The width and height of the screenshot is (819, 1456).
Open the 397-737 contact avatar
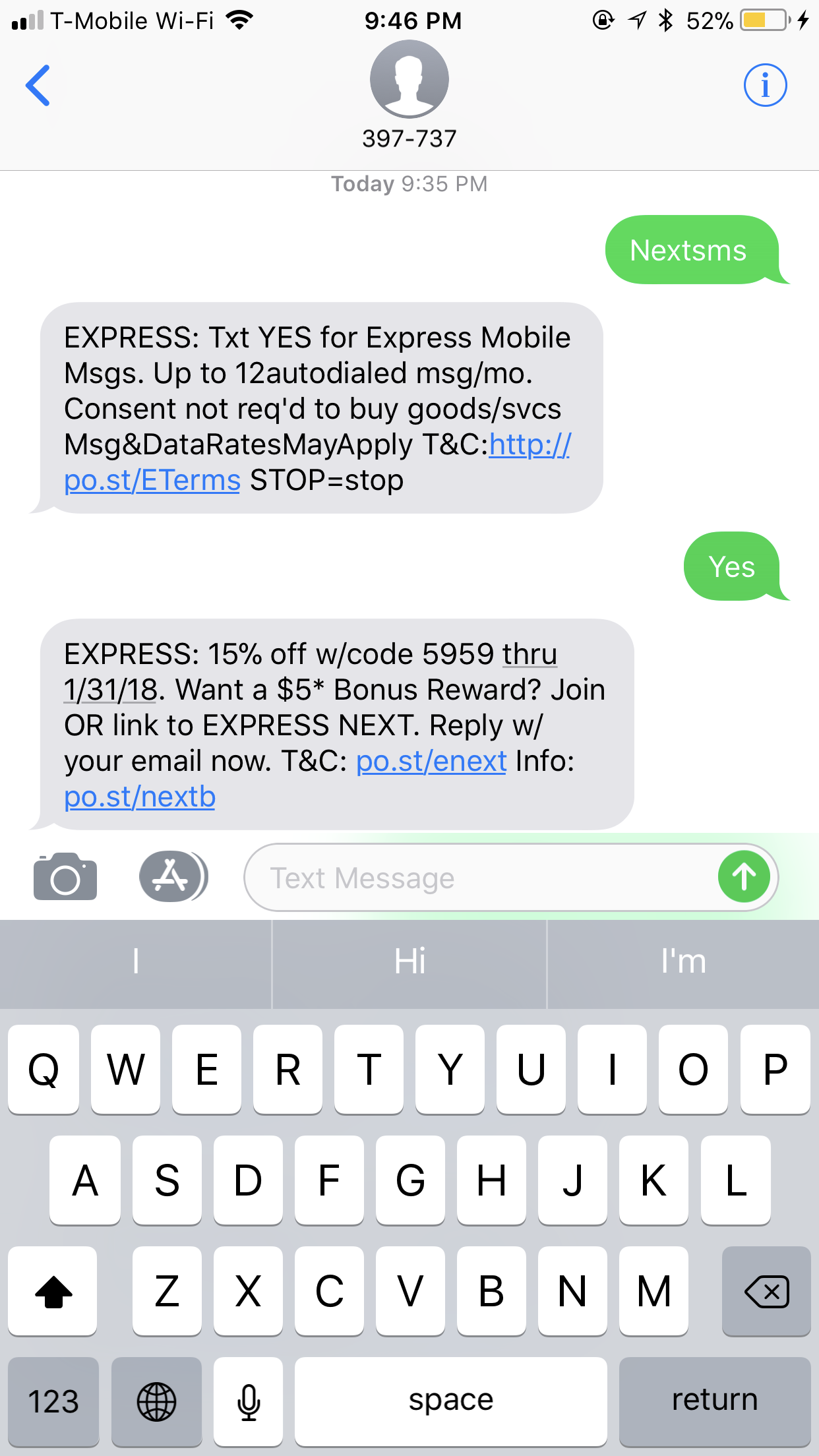409,79
